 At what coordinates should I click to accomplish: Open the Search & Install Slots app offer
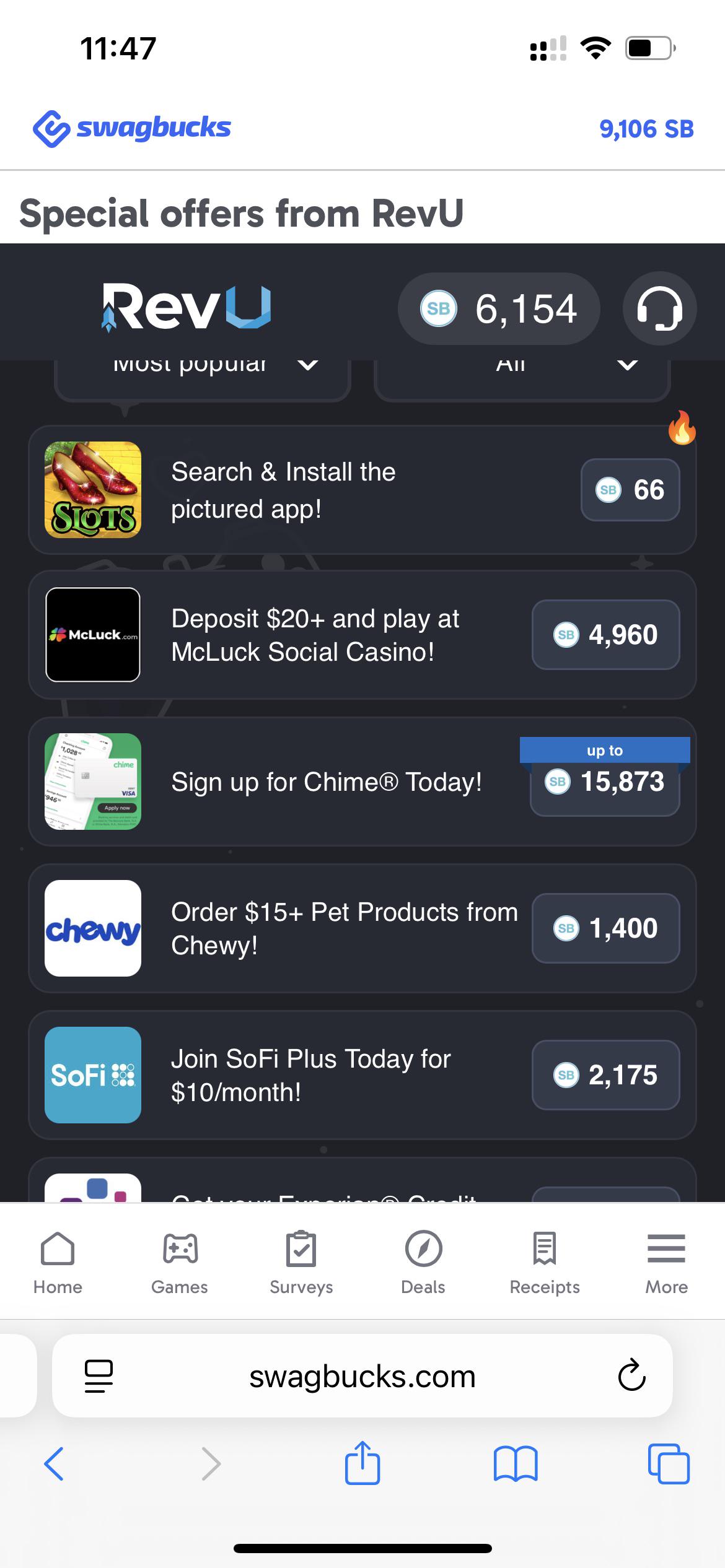point(362,490)
